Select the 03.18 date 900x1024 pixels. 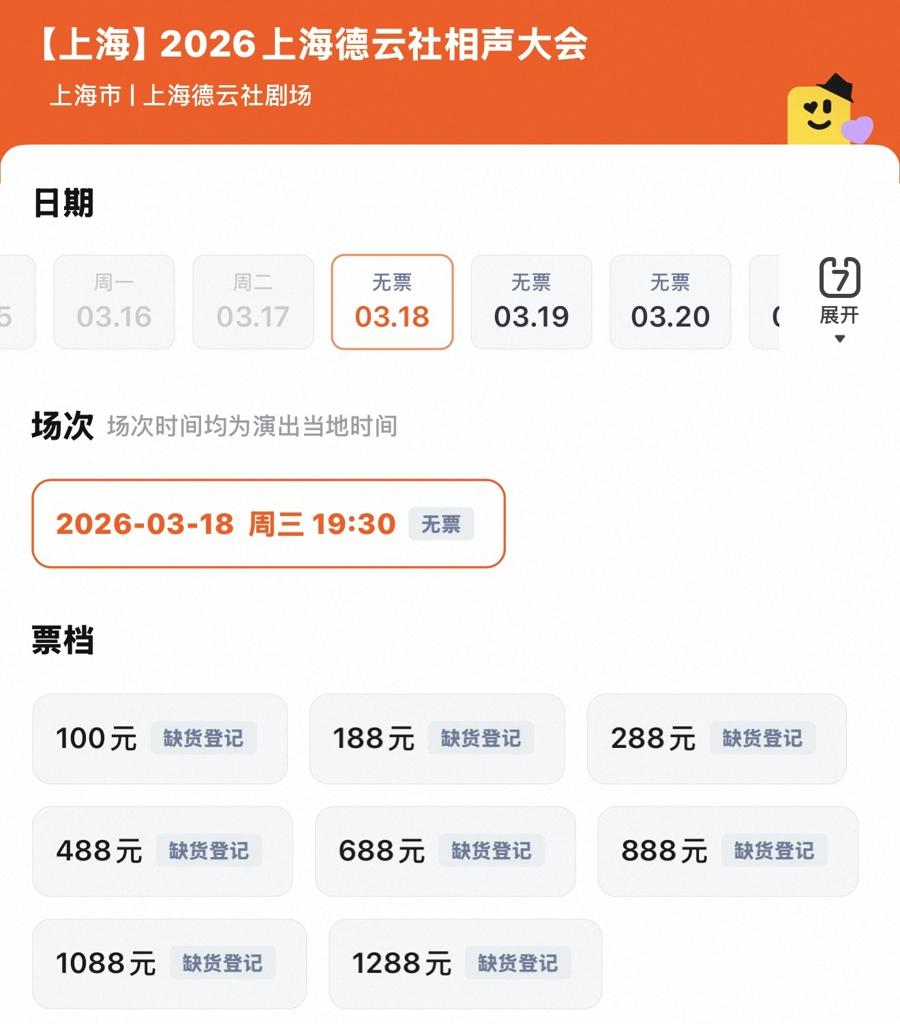coord(392,302)
